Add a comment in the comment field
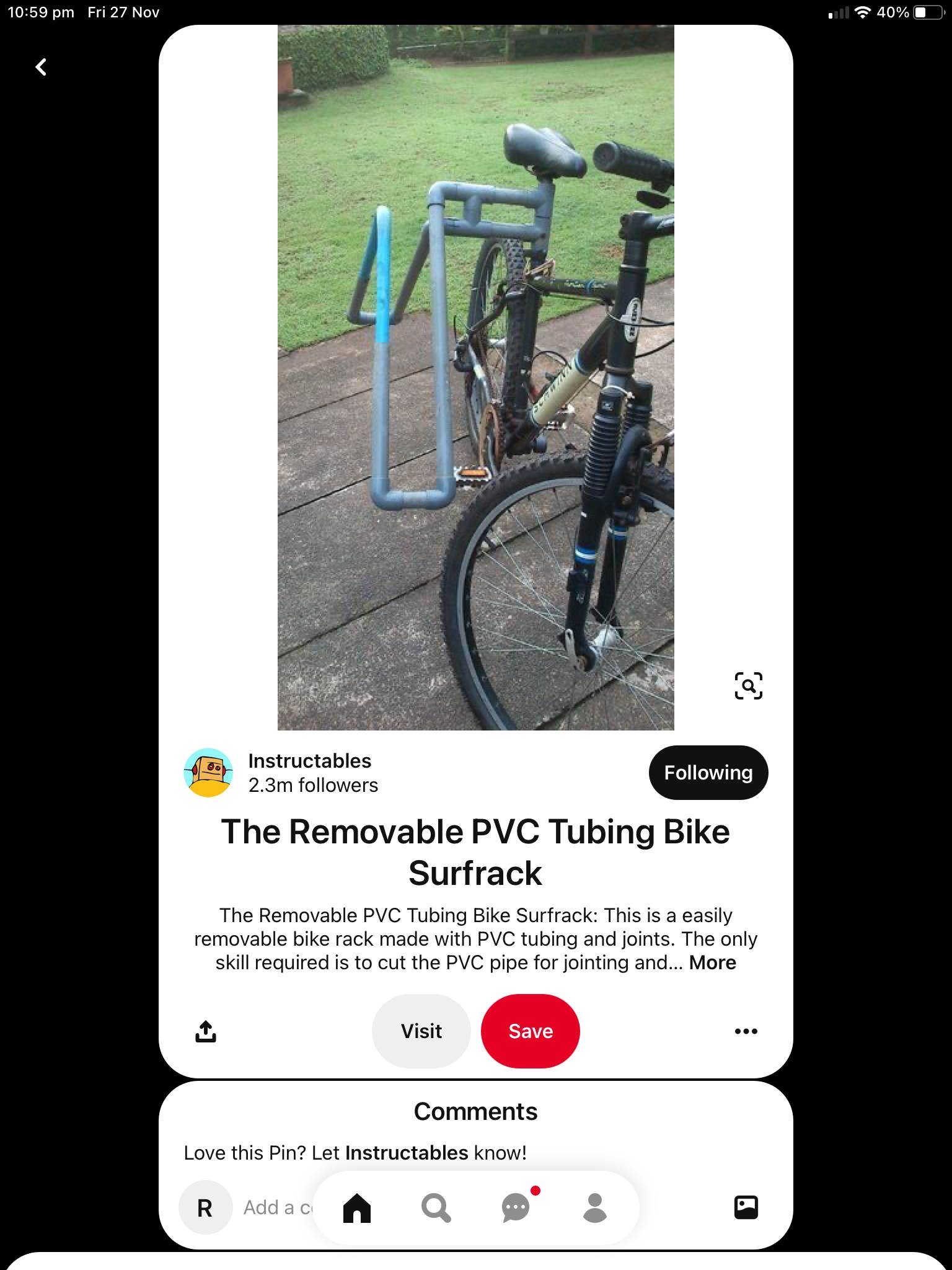The image size is (952, 1270). point(276,1207)
